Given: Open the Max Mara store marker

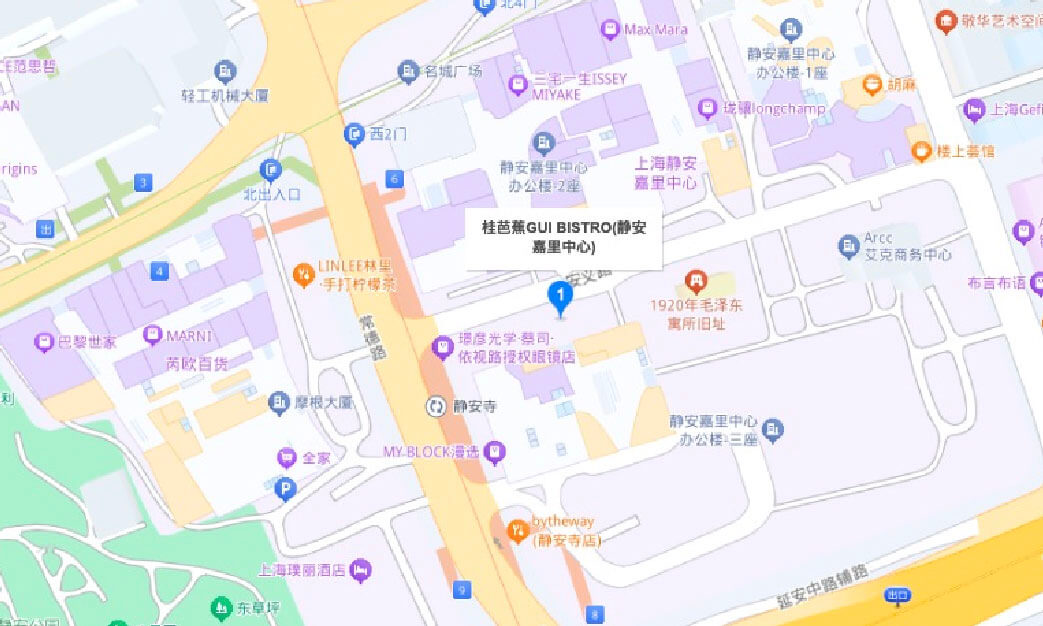Looking at the screenshot, I should tap(609, 30).
